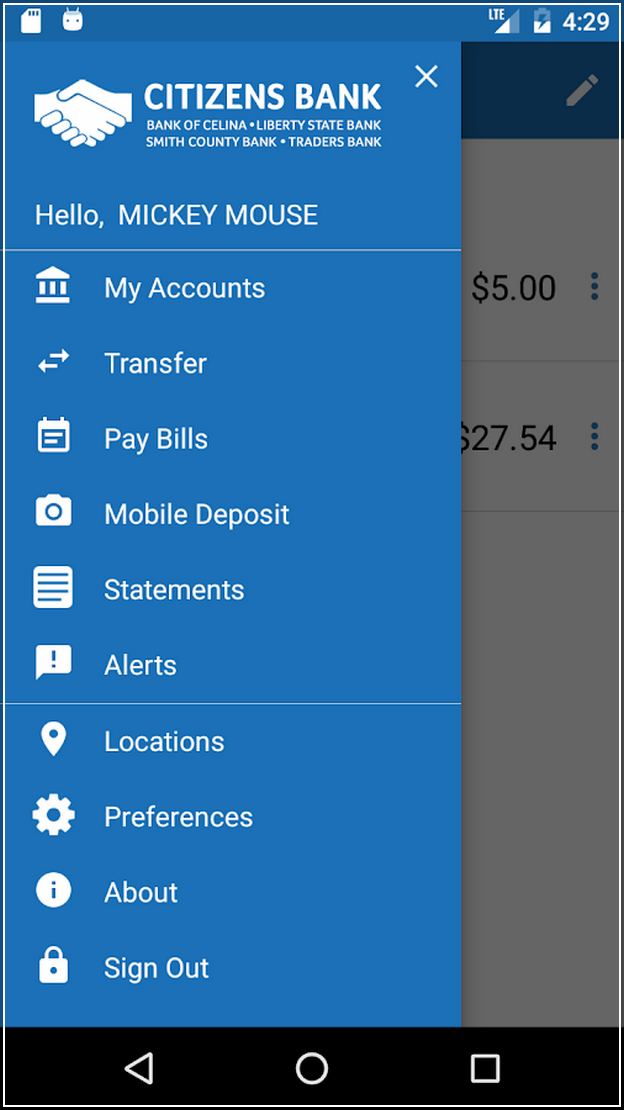Open Preferences
Viewport: 624px width, 1110px height.
(232, 817)
